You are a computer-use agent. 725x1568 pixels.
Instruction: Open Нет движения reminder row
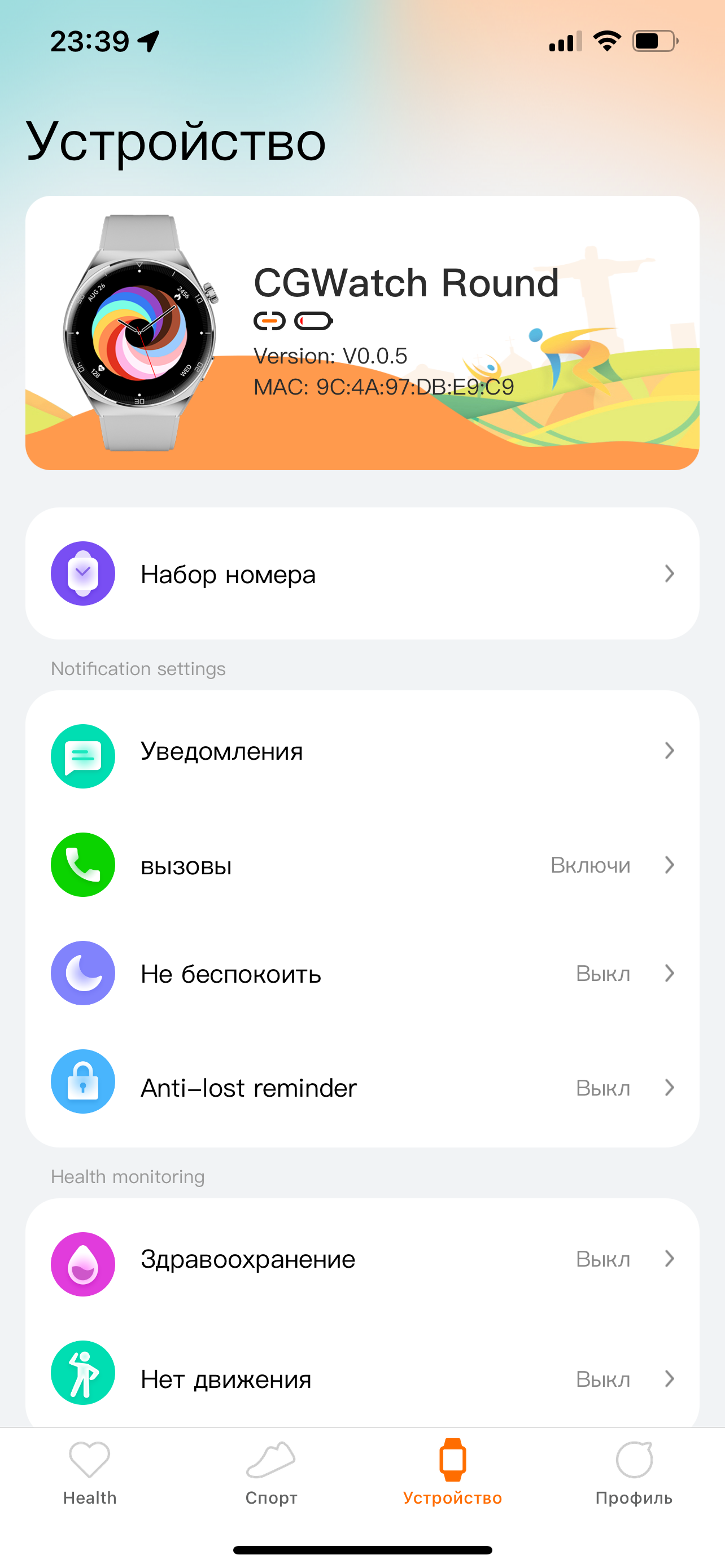tap(362, 1379)
